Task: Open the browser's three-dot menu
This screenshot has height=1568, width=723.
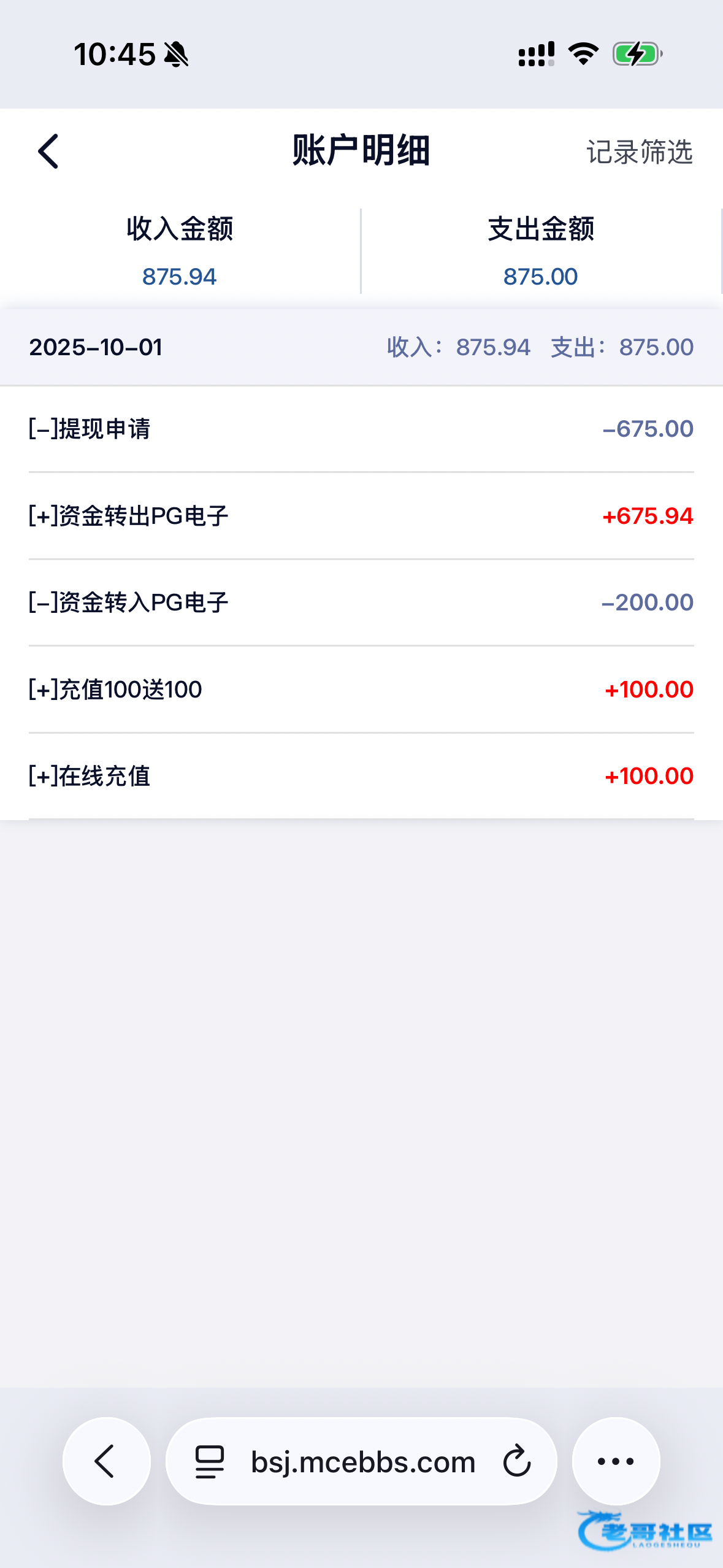Action: pos(616,1461)
